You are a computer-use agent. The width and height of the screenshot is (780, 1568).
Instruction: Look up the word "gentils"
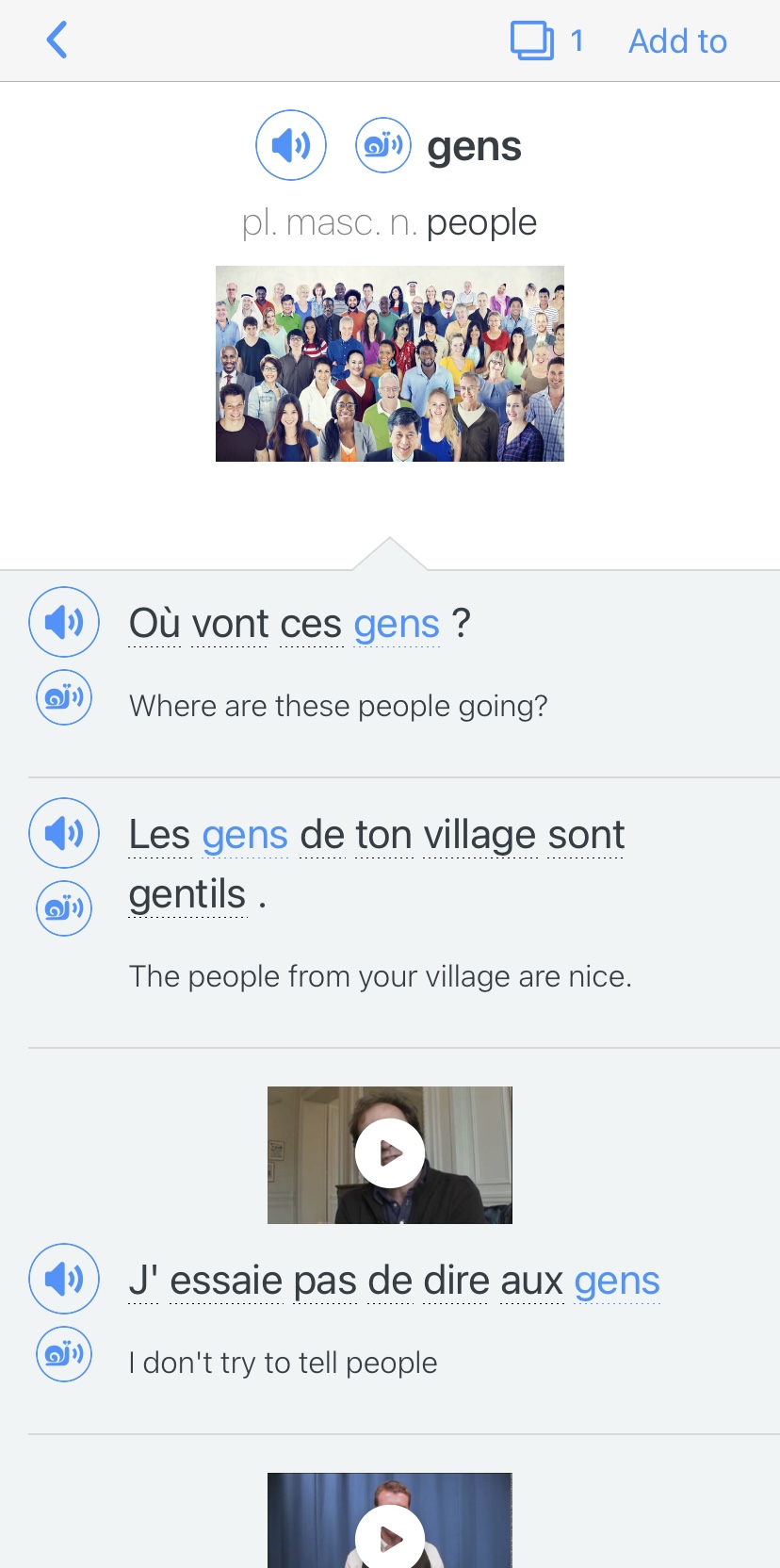click(x=187, y=894)
